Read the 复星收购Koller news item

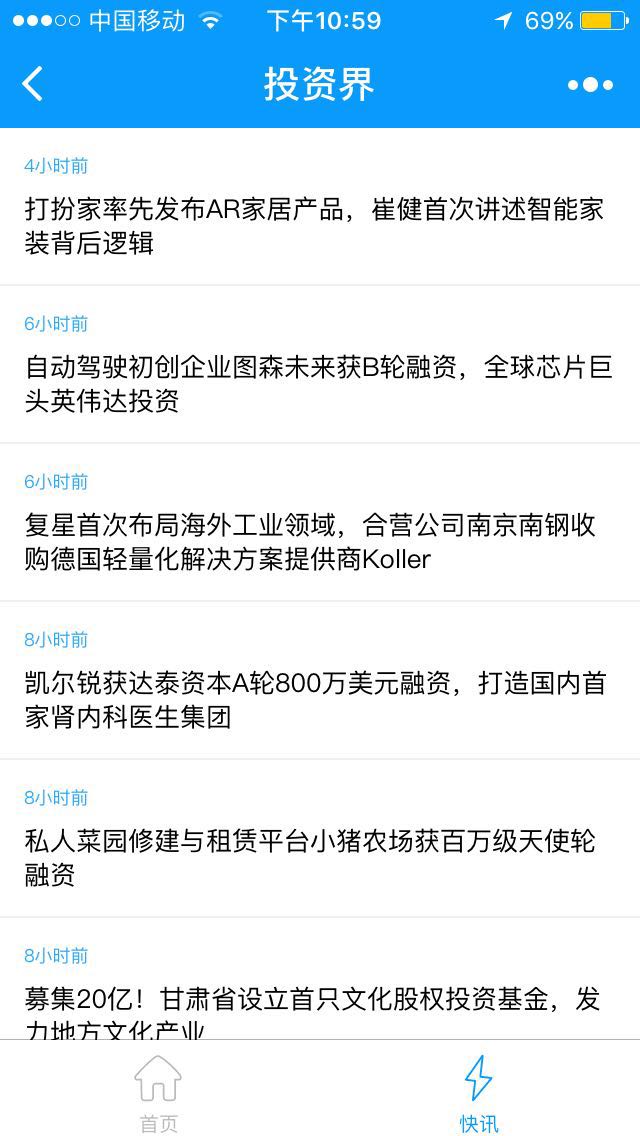click(320, 522)
